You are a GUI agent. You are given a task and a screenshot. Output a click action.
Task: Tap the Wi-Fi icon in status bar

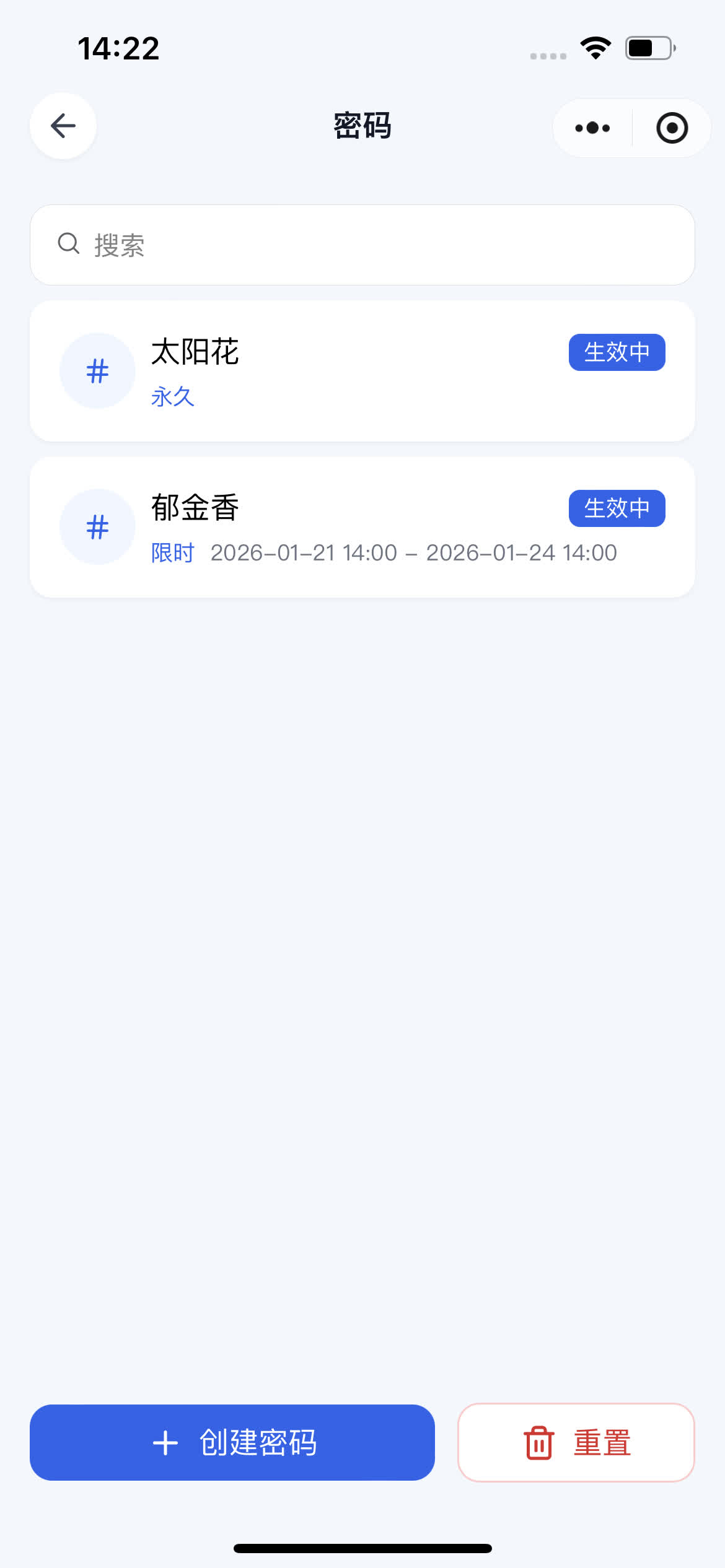pos(595,48)
